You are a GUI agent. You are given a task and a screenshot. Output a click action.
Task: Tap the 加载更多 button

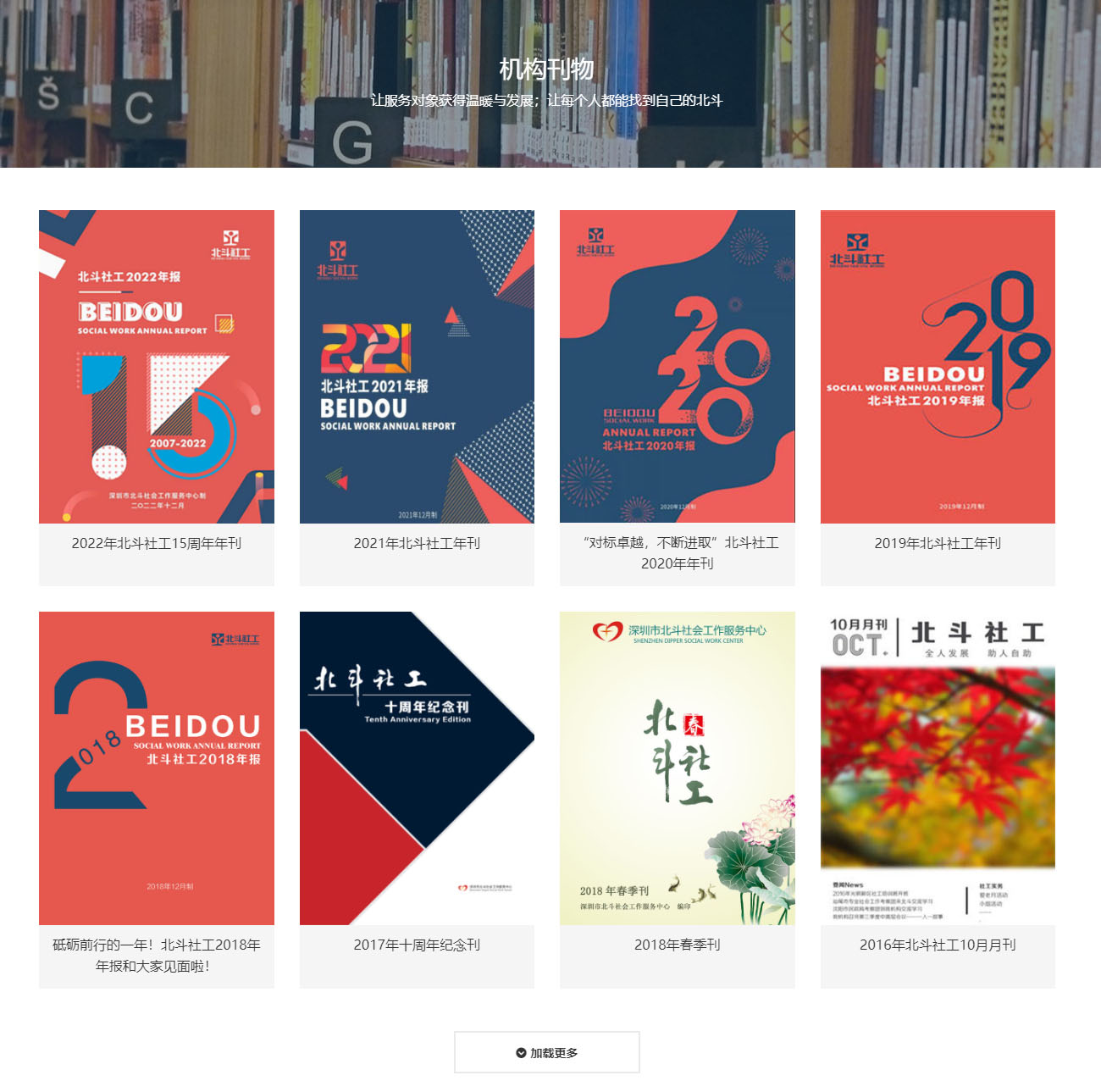click(x=547, y=1052)
